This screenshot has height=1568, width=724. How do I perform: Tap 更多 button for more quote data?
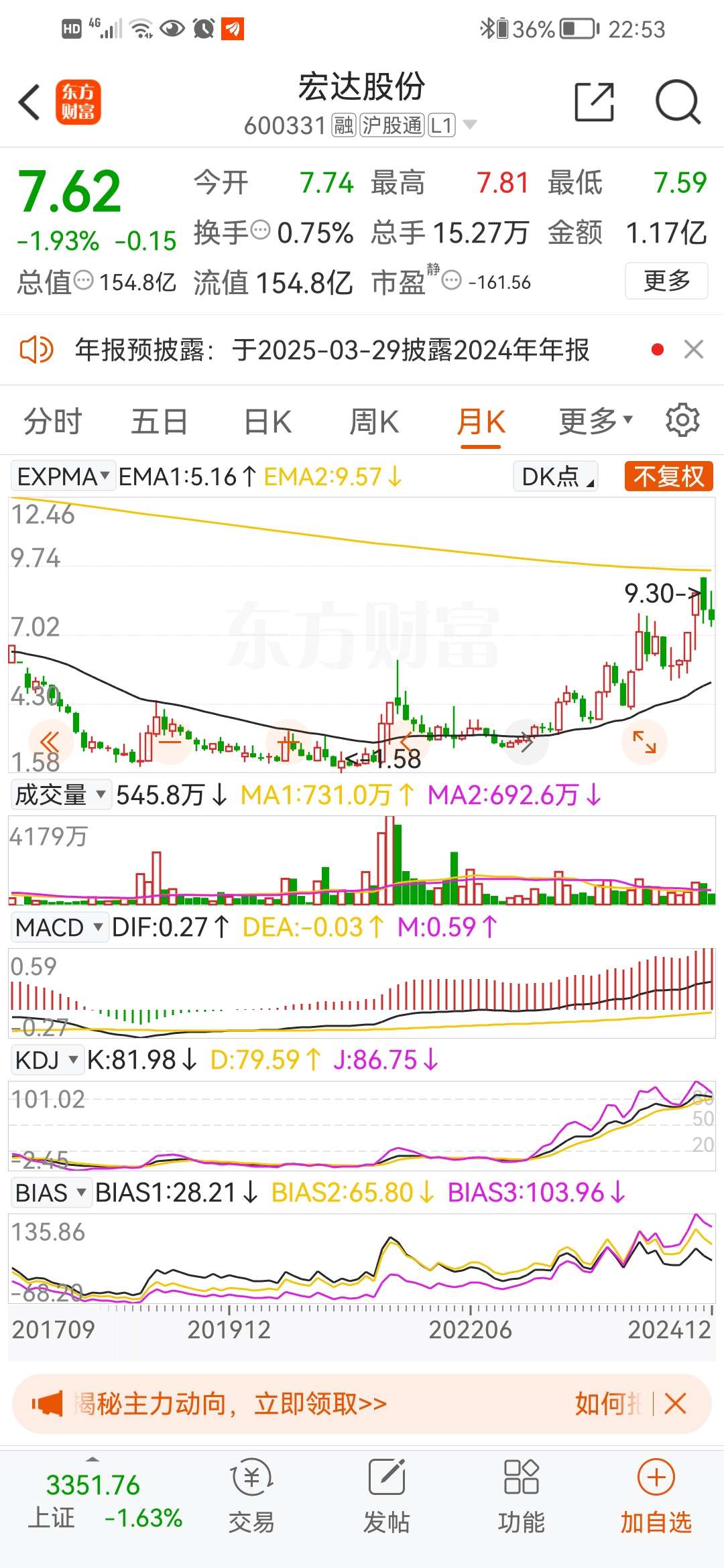pyautogui.click(x=666, y=281)
